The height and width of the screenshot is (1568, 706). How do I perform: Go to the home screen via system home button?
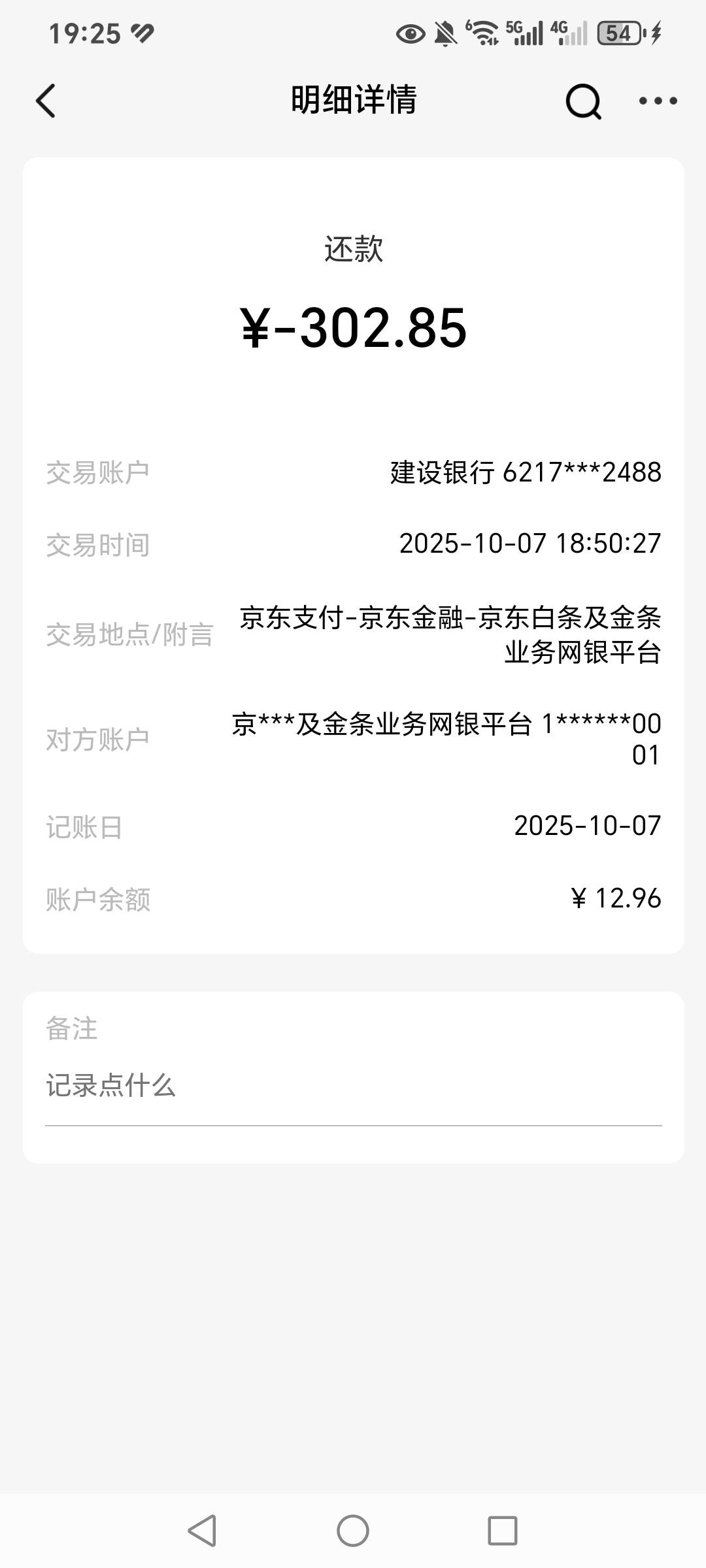click(353, 1530)
